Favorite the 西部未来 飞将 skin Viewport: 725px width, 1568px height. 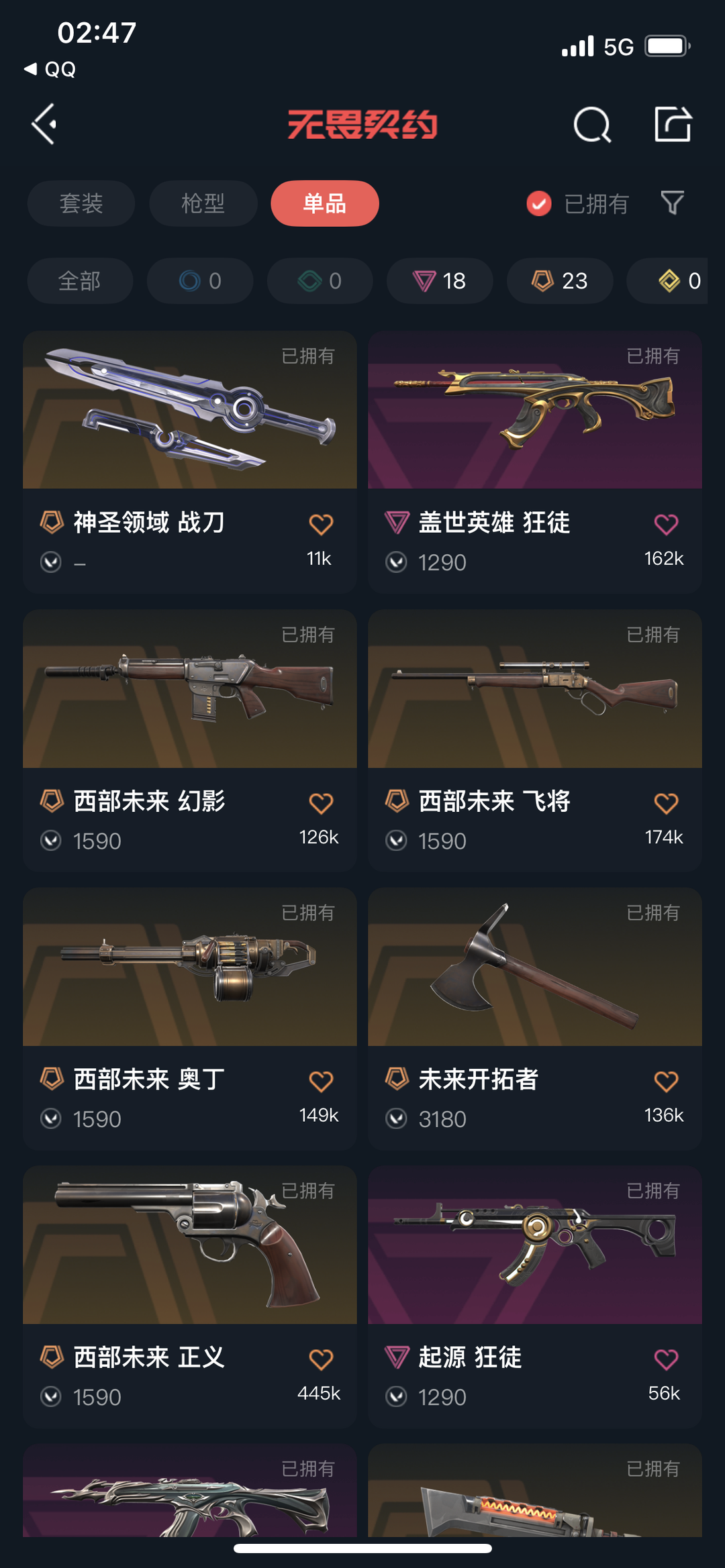(666, 802)
